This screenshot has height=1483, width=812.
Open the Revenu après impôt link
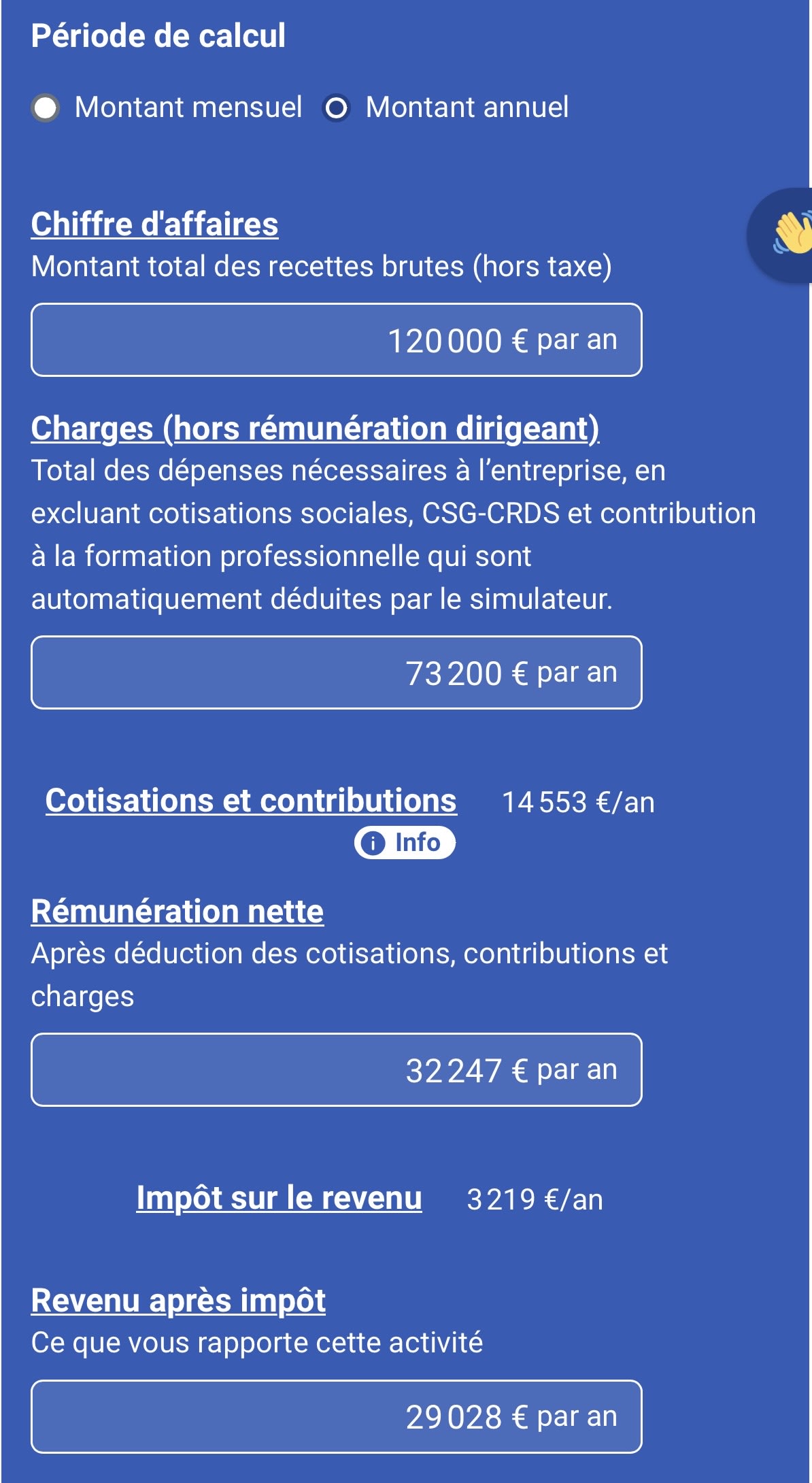[178, 1301]
